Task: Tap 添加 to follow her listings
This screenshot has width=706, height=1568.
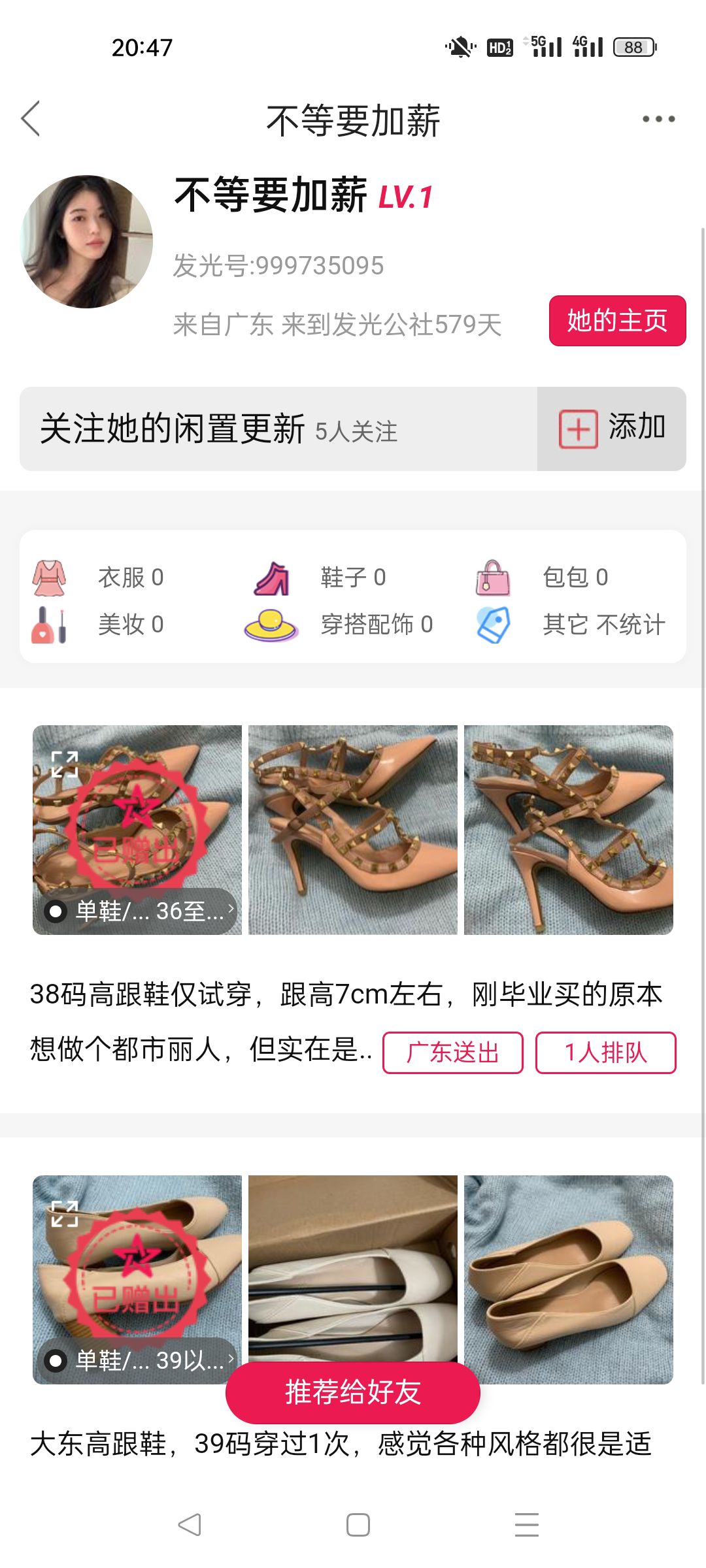Action: click(612, 429)
